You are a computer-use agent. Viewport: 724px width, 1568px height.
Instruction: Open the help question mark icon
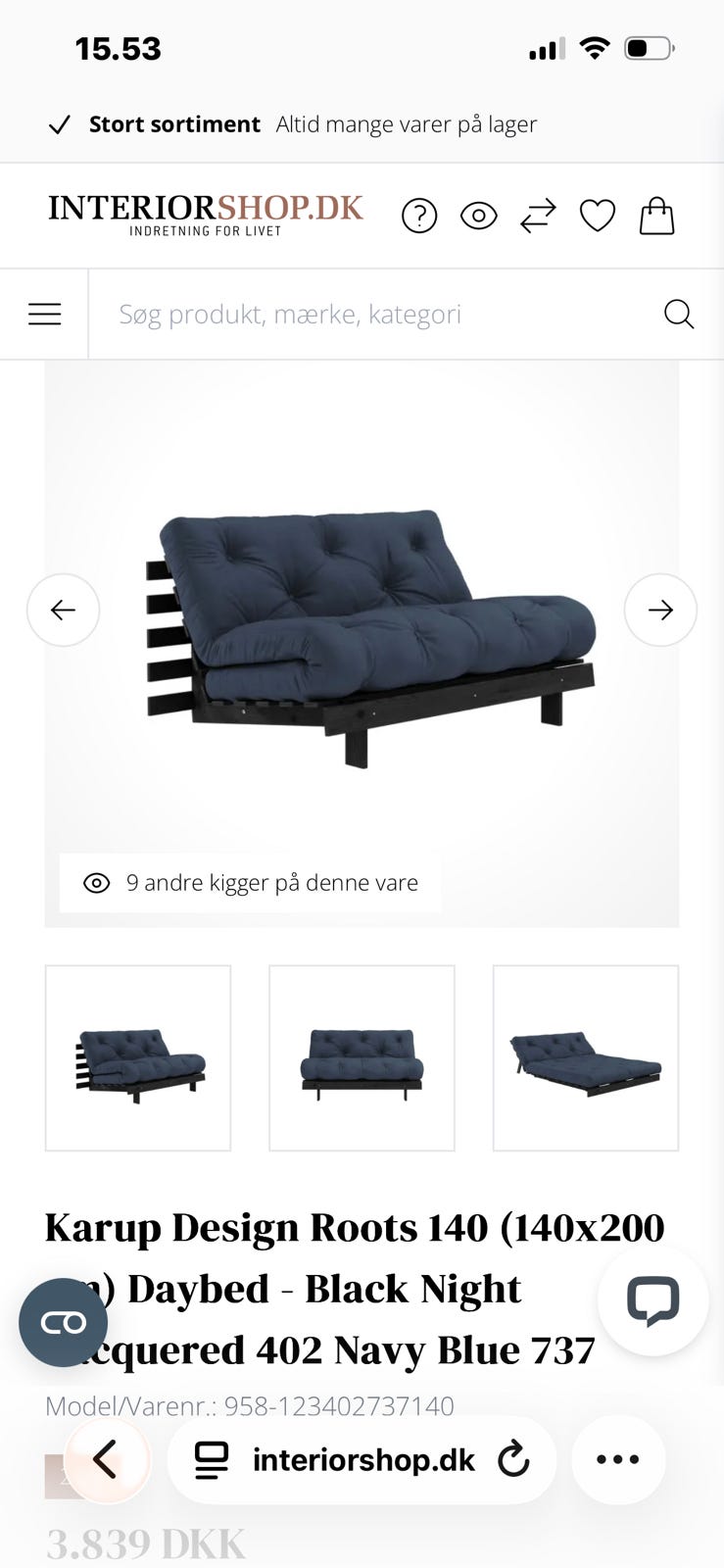(x=418, y=216)
